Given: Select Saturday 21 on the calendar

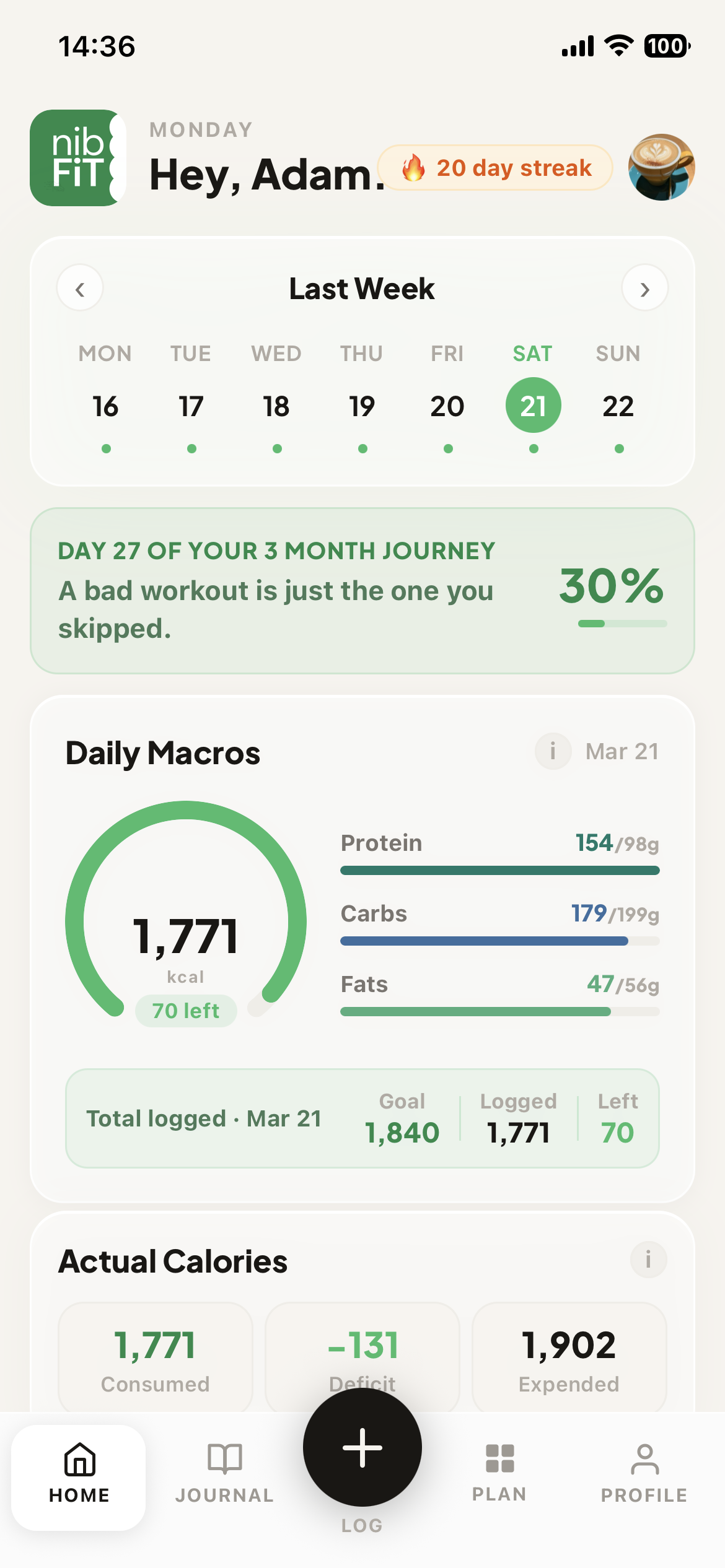Looking at the screenshot, I should (x=532, y=404).
